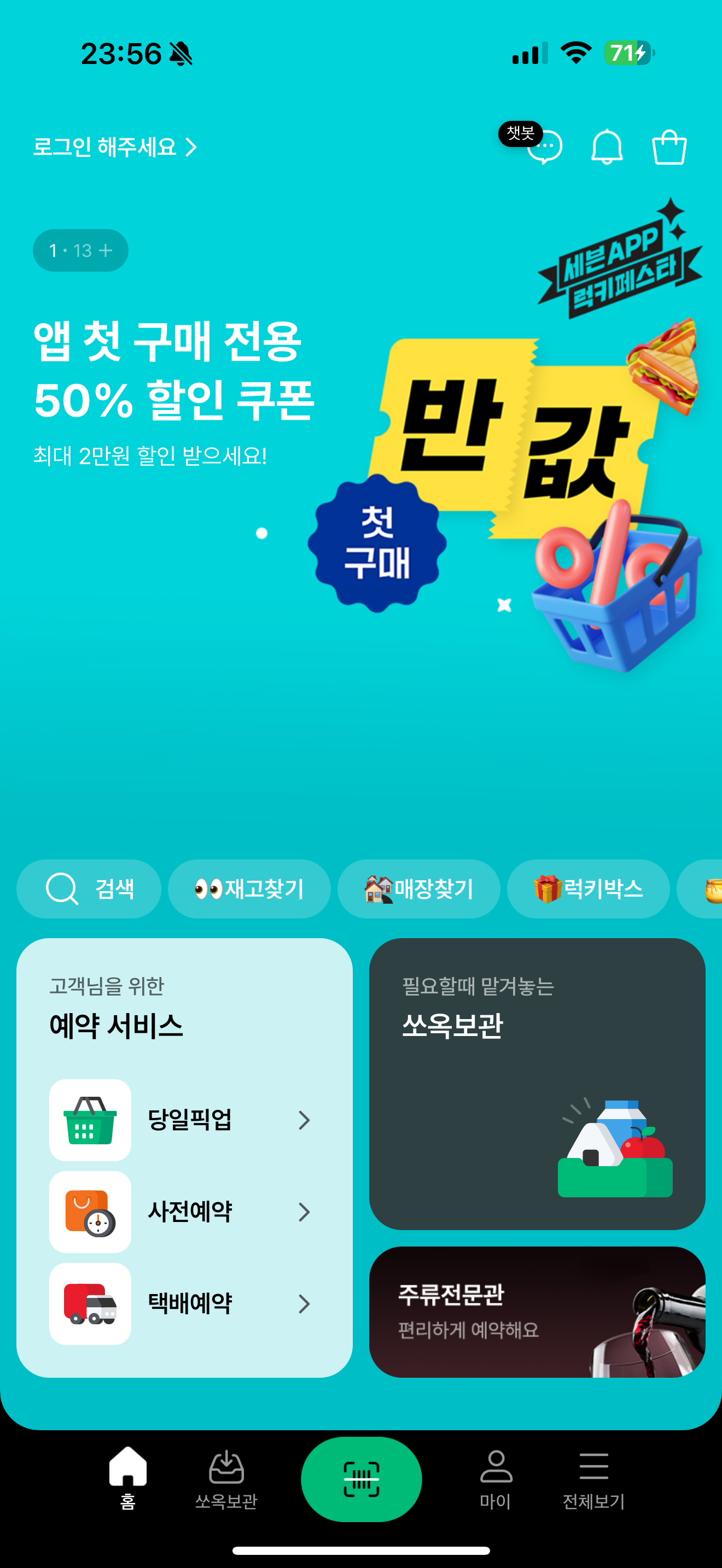Select the 매장찾기 store finder chip
The width and height of the screenshot is (722, 1568).
click(x=418, y=888)
